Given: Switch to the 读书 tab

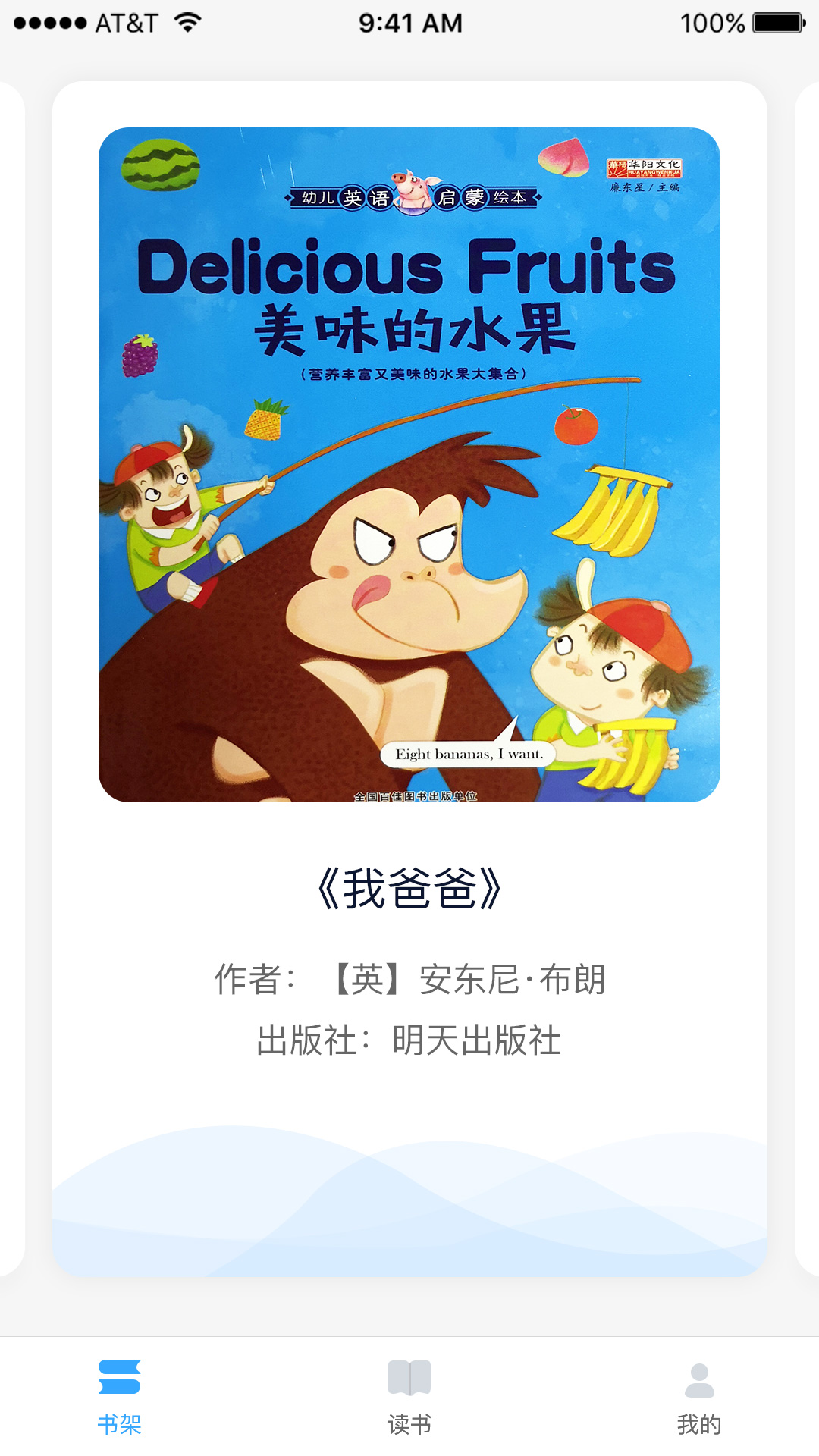Looking at the screenshot, I should pos(409,1397).
